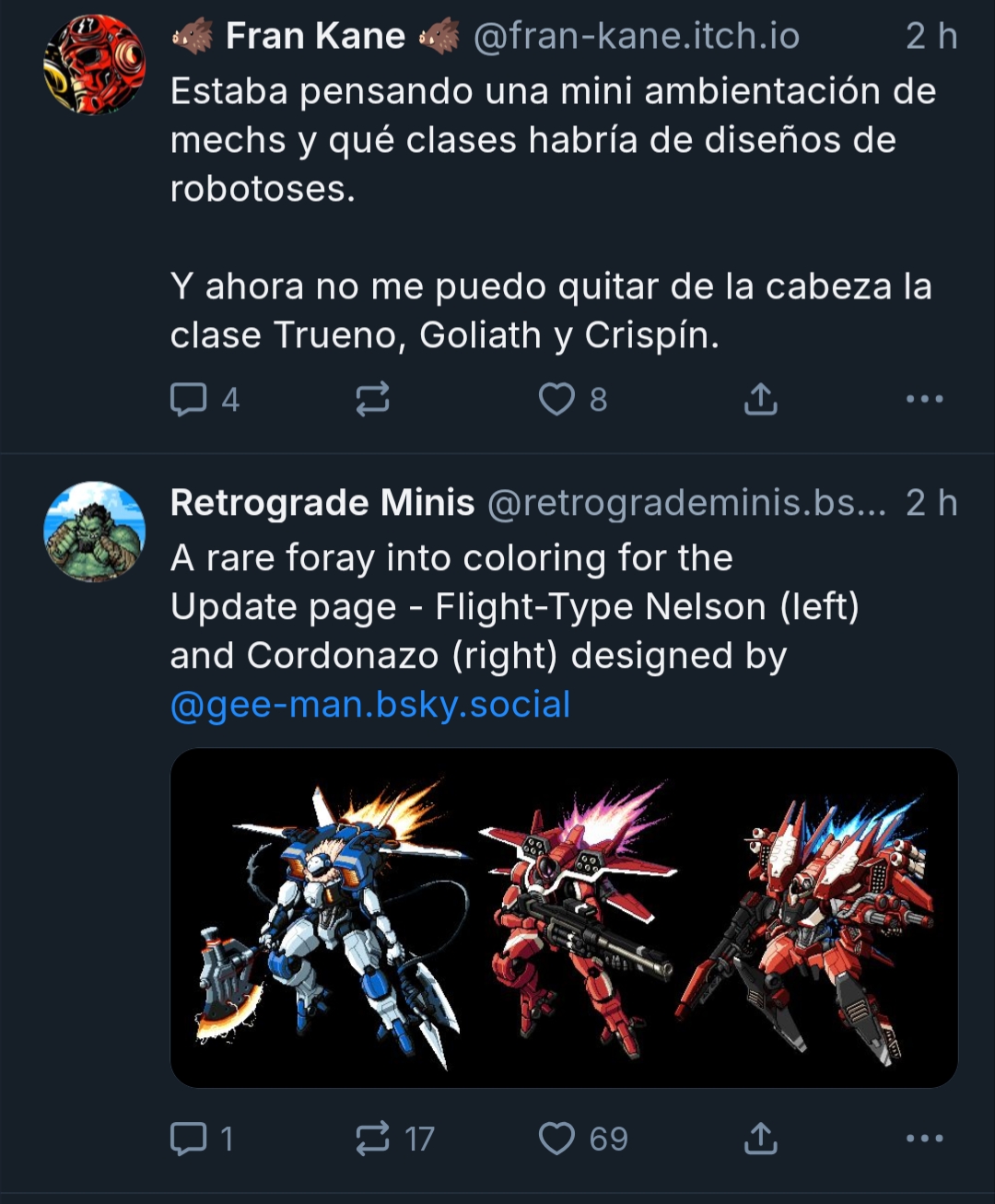Open more options on Retrograde Minis' post
Viewport: 995px width, 1204px height.
click(924, 1139)
